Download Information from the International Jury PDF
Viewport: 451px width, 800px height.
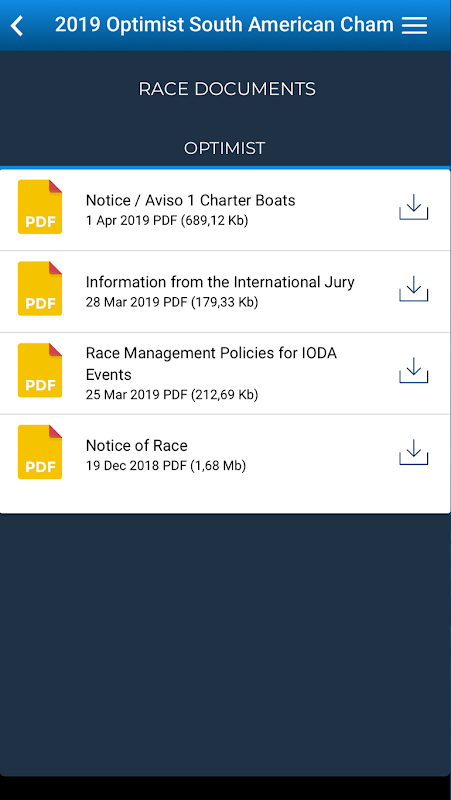click(413, 289)
